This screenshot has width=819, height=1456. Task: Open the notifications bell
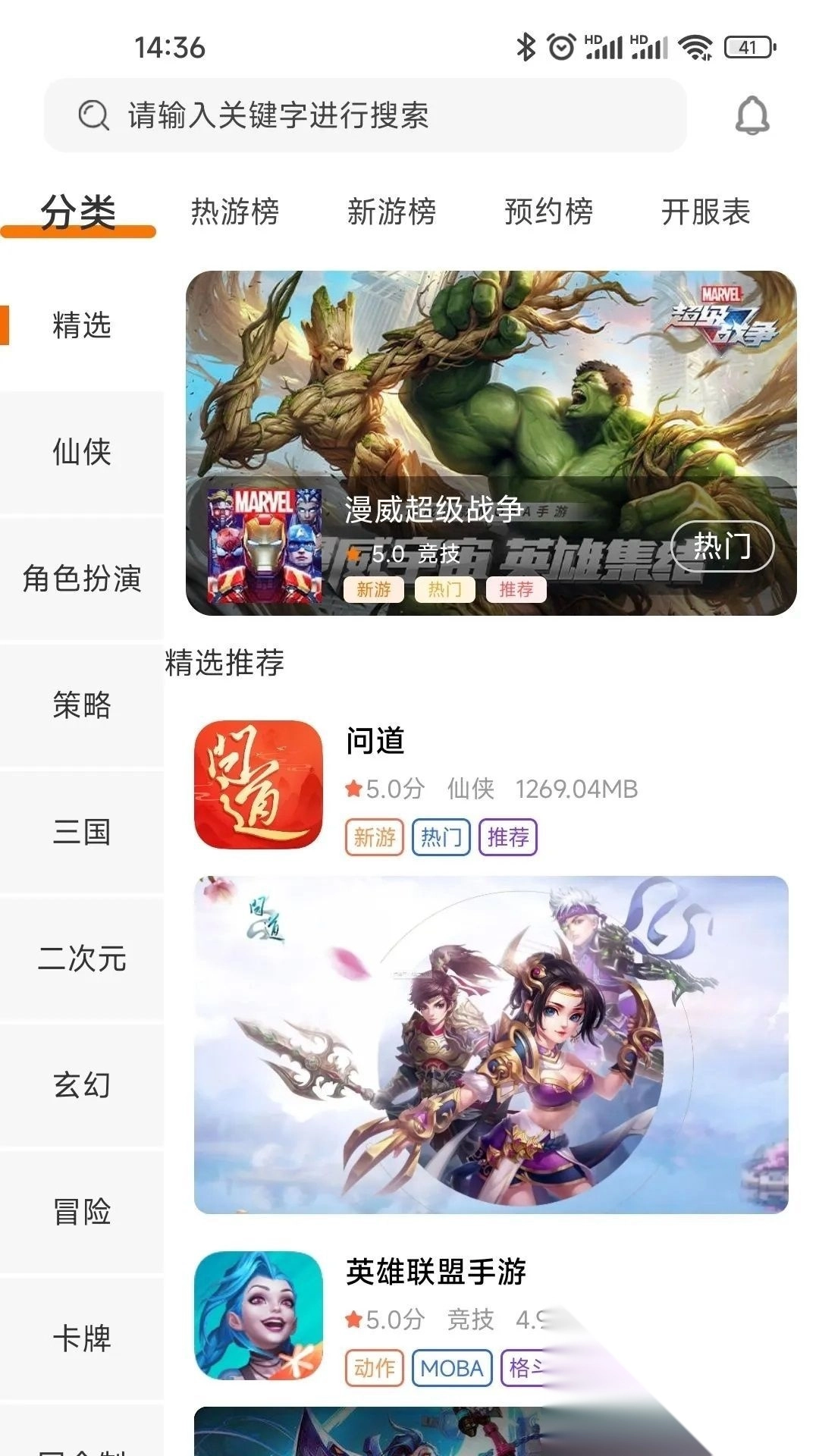pyautogui.click(x=752, y=116)
